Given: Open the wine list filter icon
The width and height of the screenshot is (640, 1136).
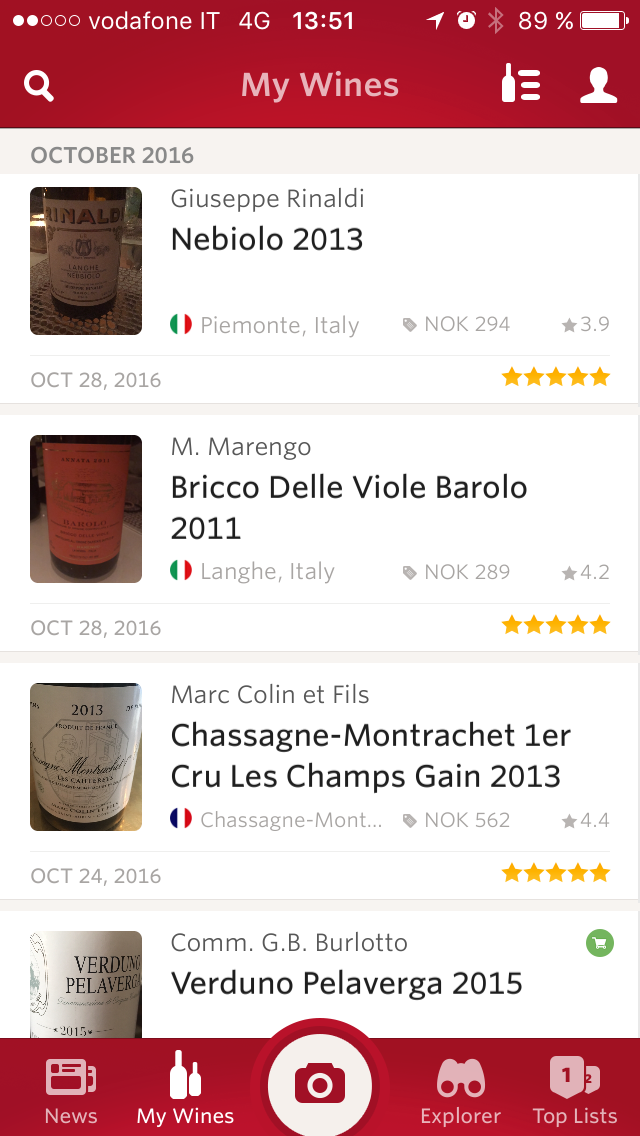Looking at the screenshot, I should coord(520,84).
